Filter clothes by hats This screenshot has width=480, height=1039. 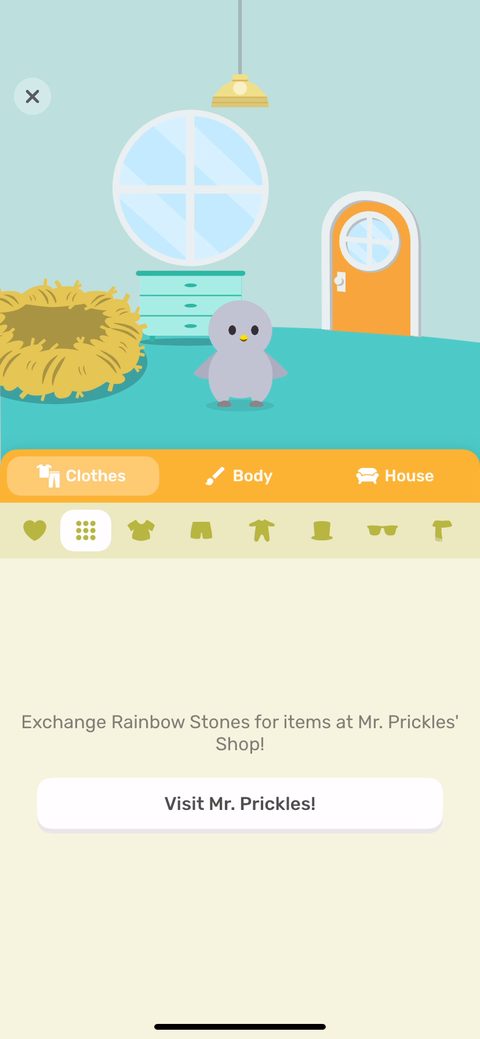322,530
